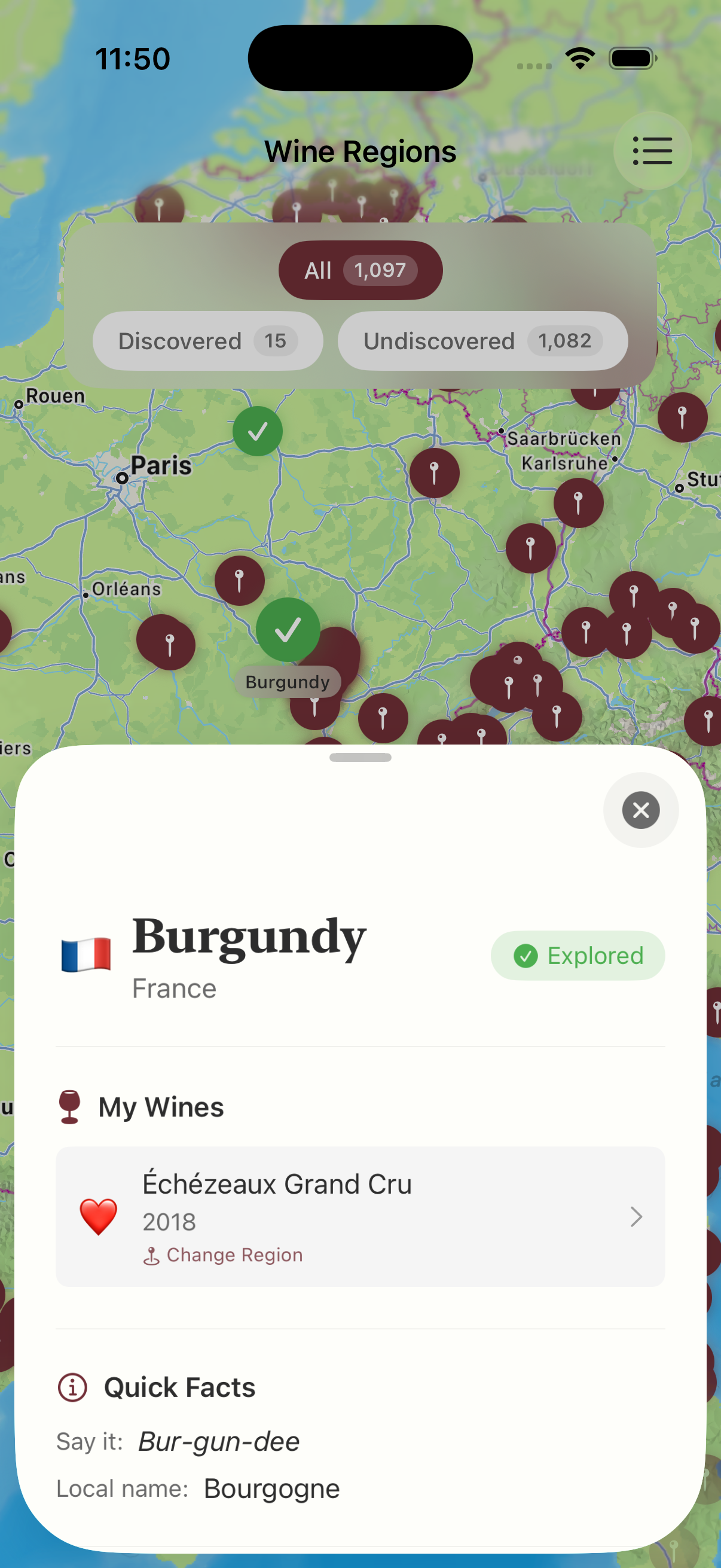The height and width of the screenshot is (1568, 721).
Task: Open Échézeaux Grand Cru details via chevron
Action: (637, 1218)
